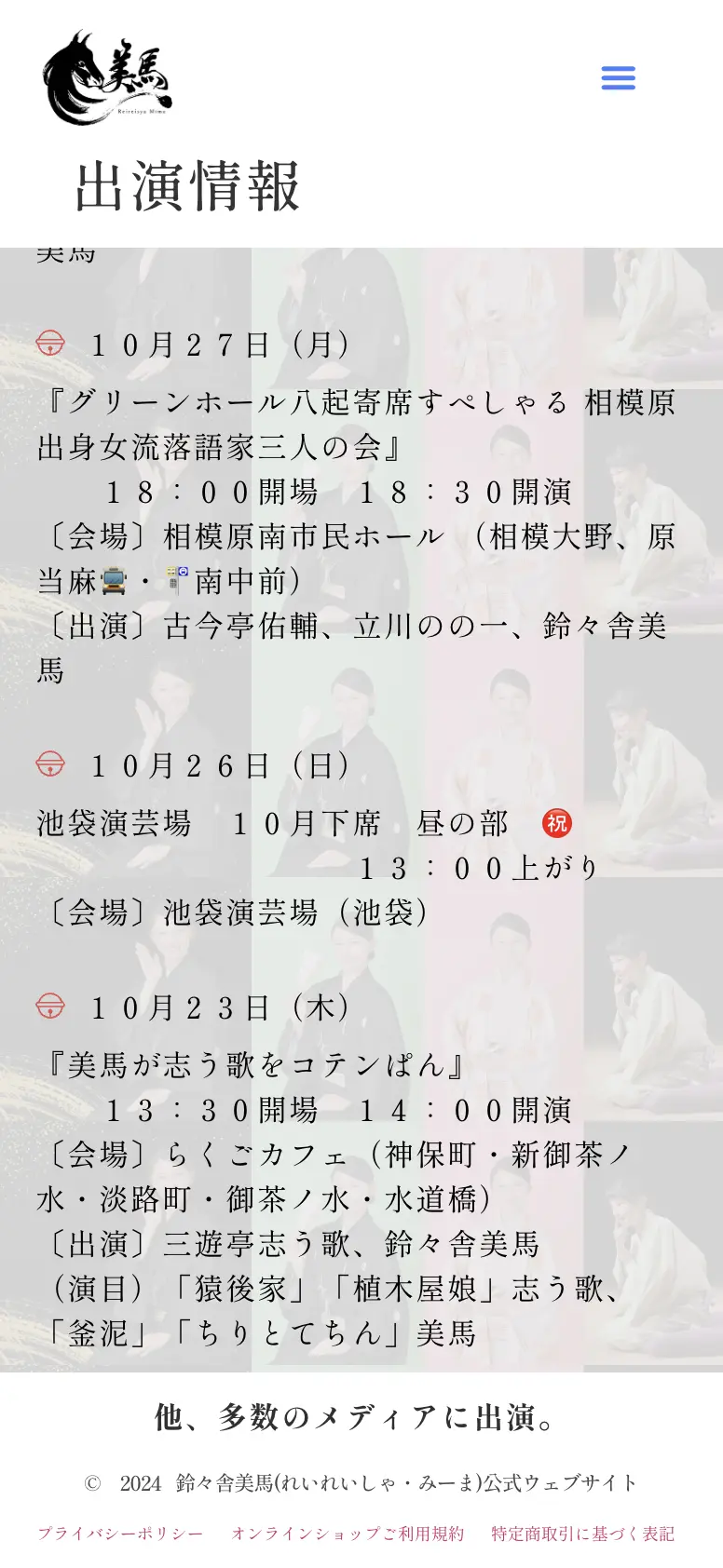723x1568 pixels.
Task: Open オンラインショップご利用規約 link
Action: [x=348, y=1534]
